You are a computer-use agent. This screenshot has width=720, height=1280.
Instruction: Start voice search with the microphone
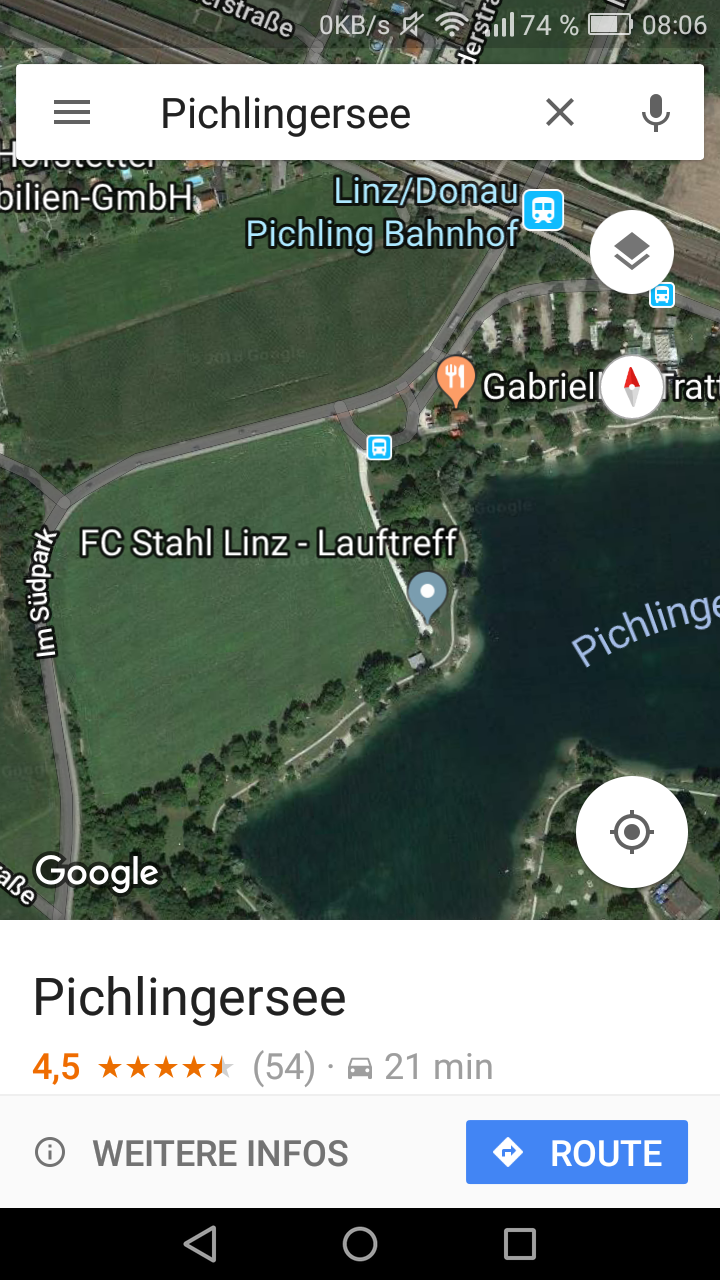click(x=656, y=113)
